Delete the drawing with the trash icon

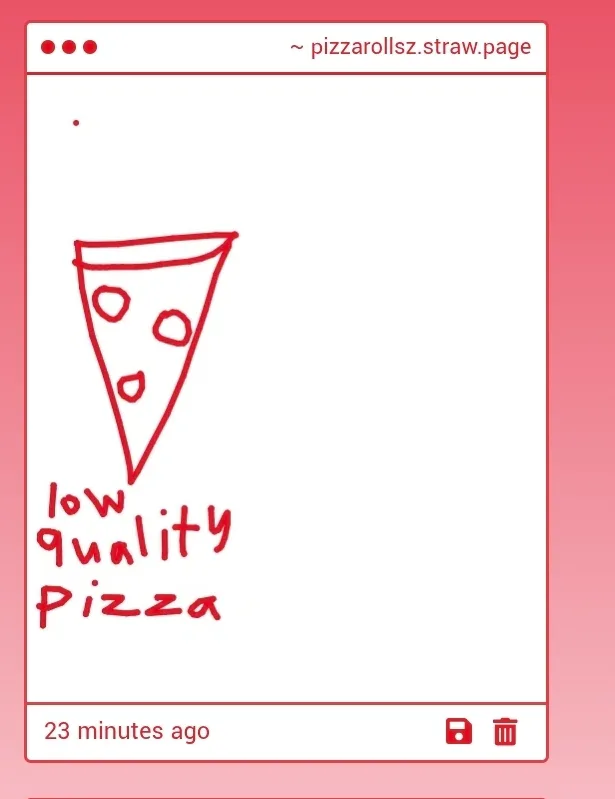506,731
